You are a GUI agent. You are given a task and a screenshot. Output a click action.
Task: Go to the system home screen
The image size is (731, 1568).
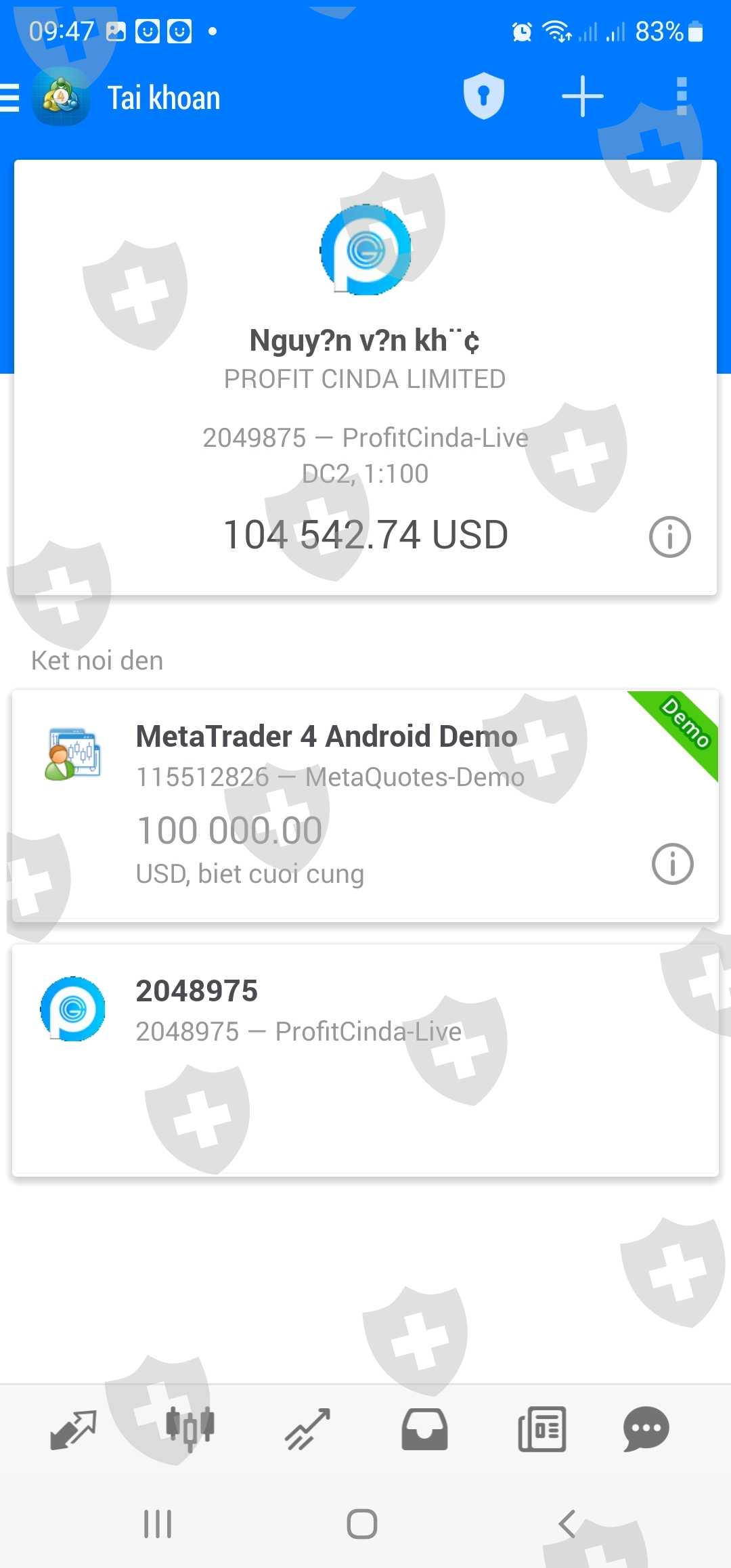click(x=362, y=1524)
